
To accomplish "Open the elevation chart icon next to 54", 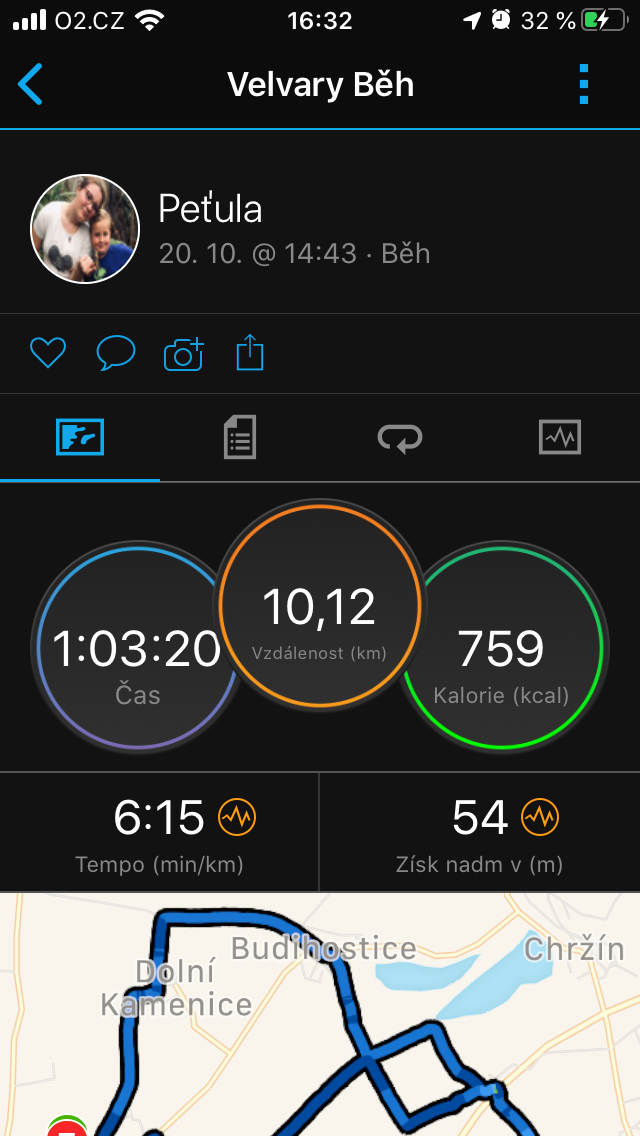I will pos(540,817).
